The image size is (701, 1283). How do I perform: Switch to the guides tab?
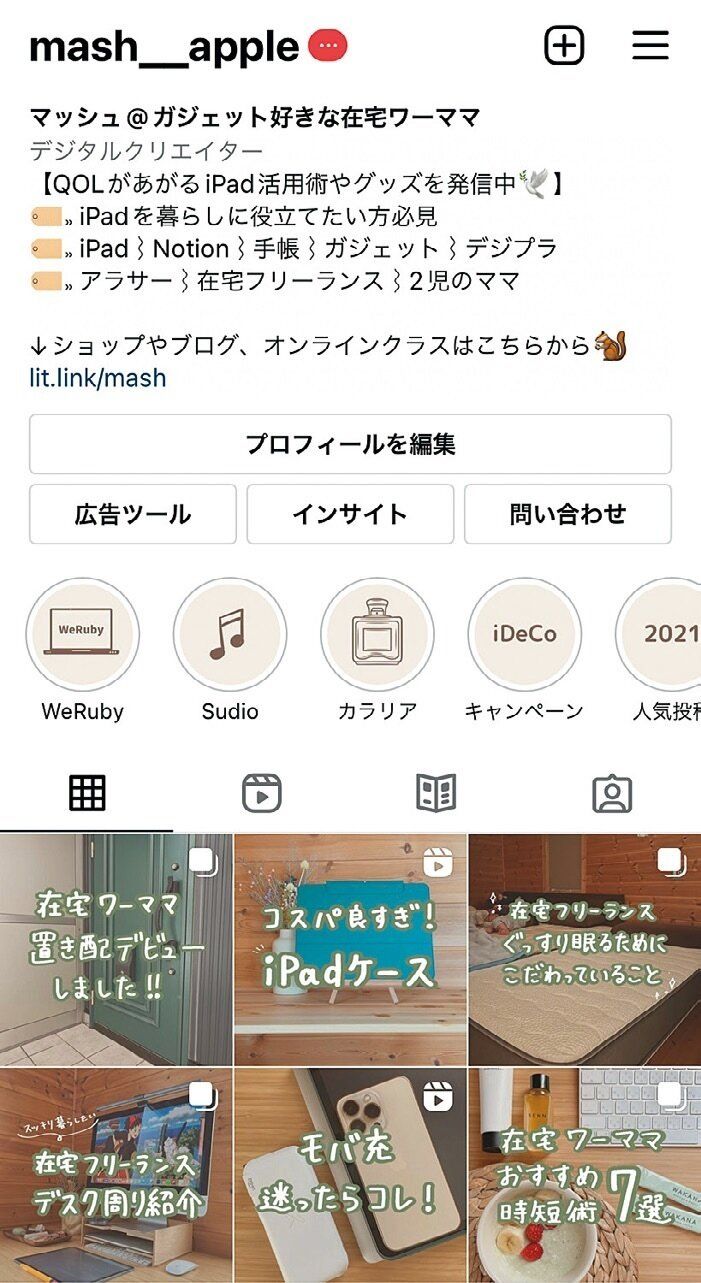tap(437, 793)
